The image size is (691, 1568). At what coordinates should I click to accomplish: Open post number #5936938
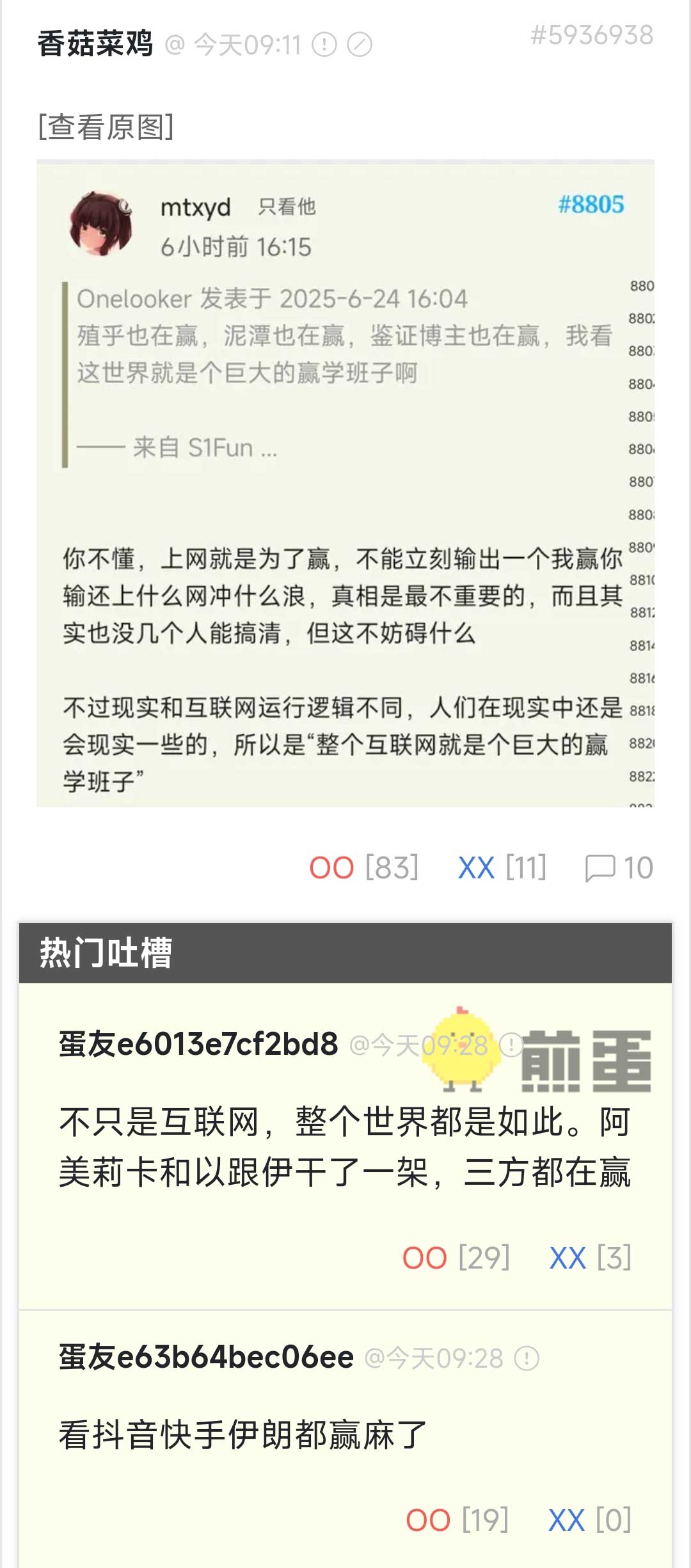[x=592, y=35]
